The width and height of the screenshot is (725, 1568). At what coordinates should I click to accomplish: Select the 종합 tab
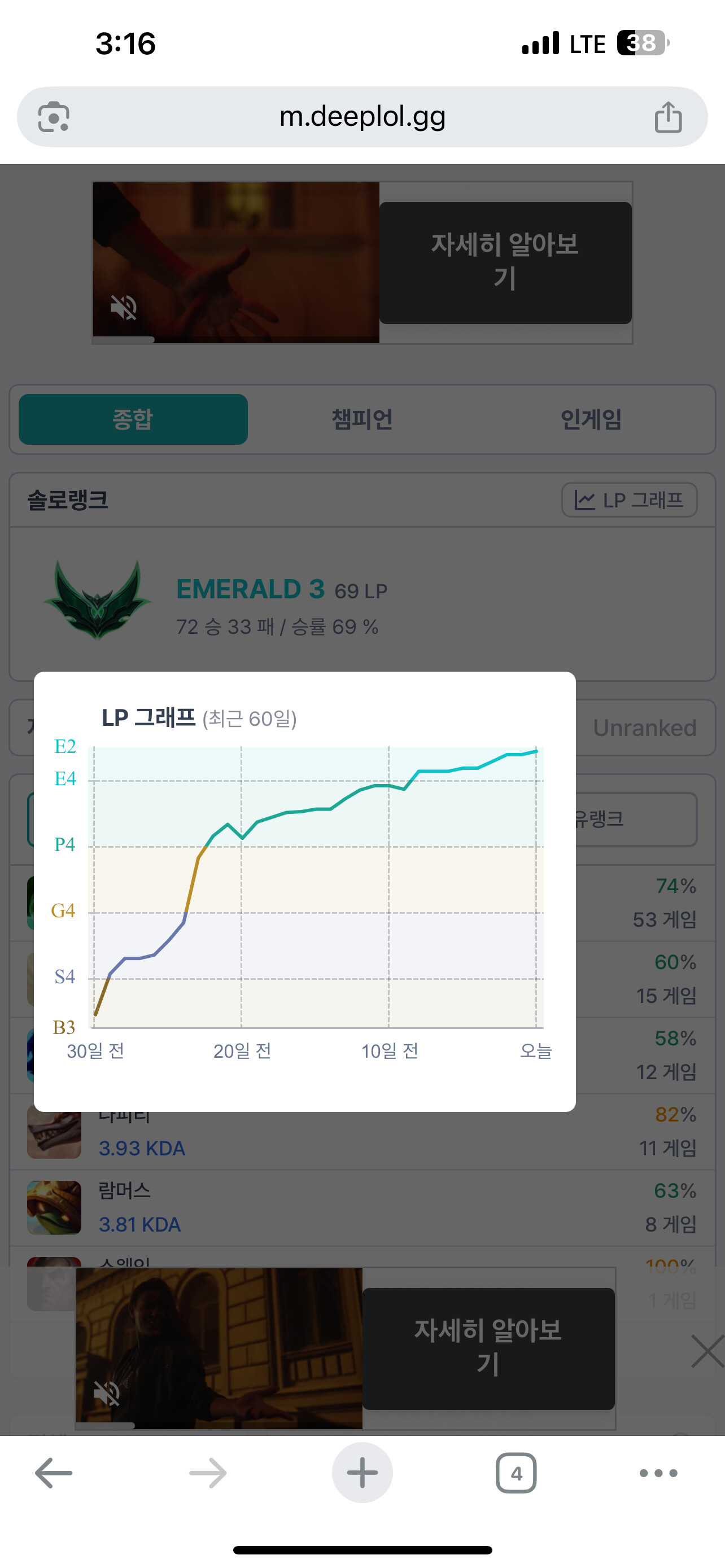coord(133,419)
